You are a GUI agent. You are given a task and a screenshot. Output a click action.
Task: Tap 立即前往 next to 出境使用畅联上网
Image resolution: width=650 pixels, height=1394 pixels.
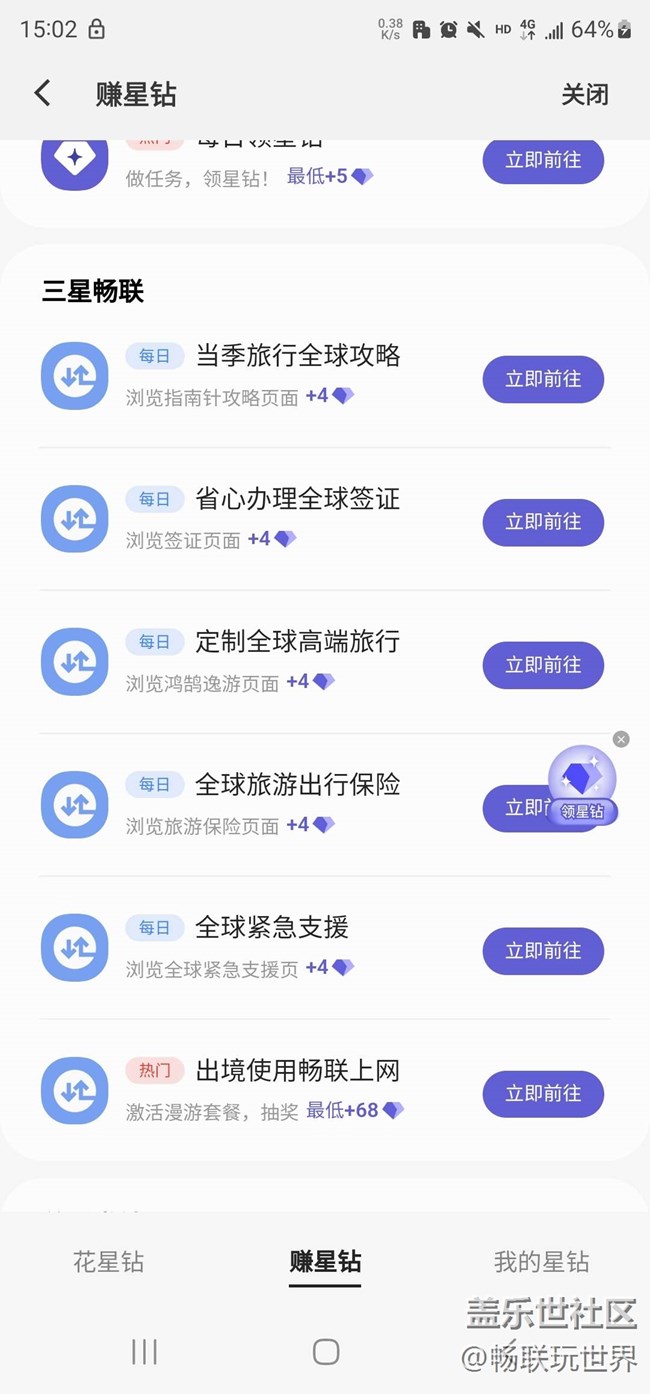click(x=543, y=1094)
